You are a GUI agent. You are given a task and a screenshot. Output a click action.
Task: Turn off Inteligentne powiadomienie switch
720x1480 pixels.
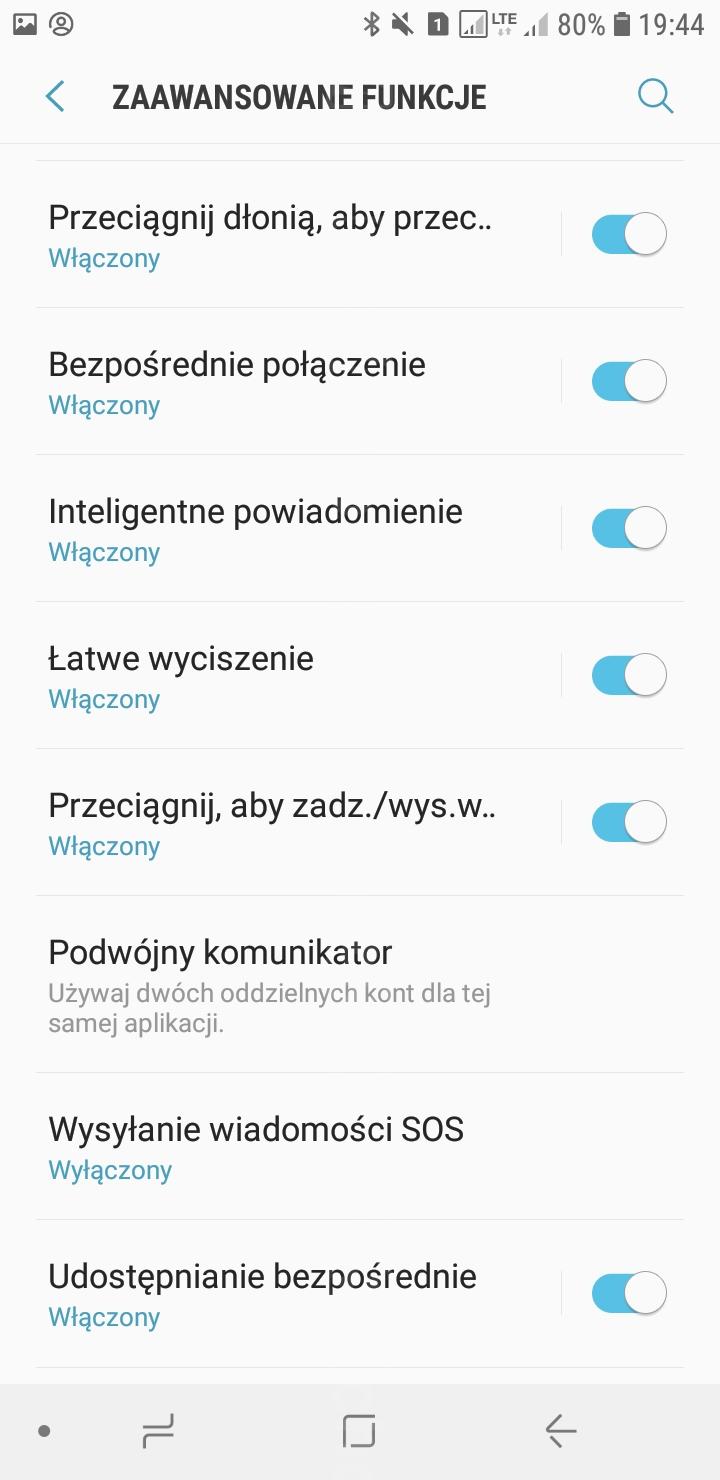point(629,528)
